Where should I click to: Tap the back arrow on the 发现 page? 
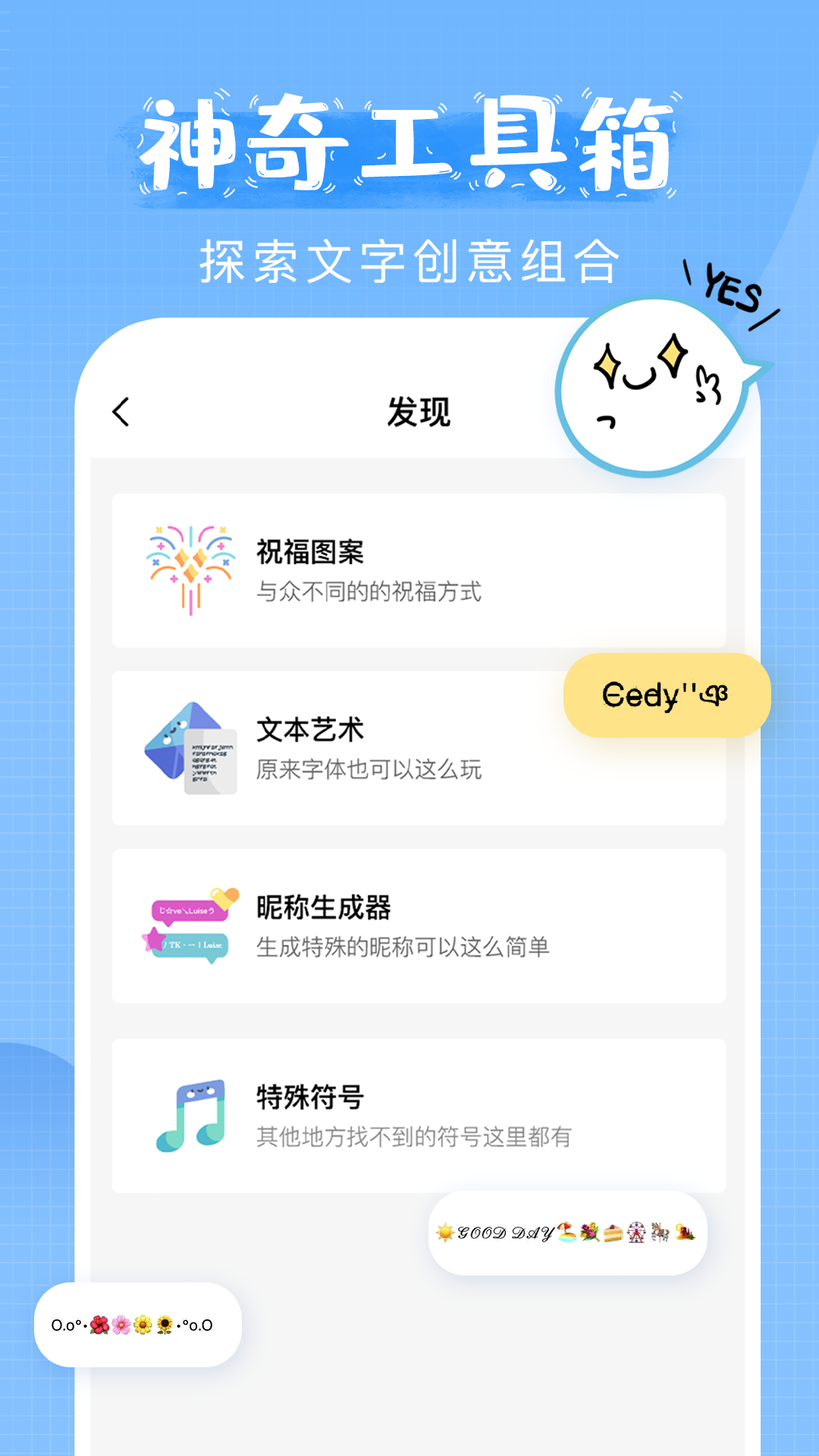click(x=121, y=411)
